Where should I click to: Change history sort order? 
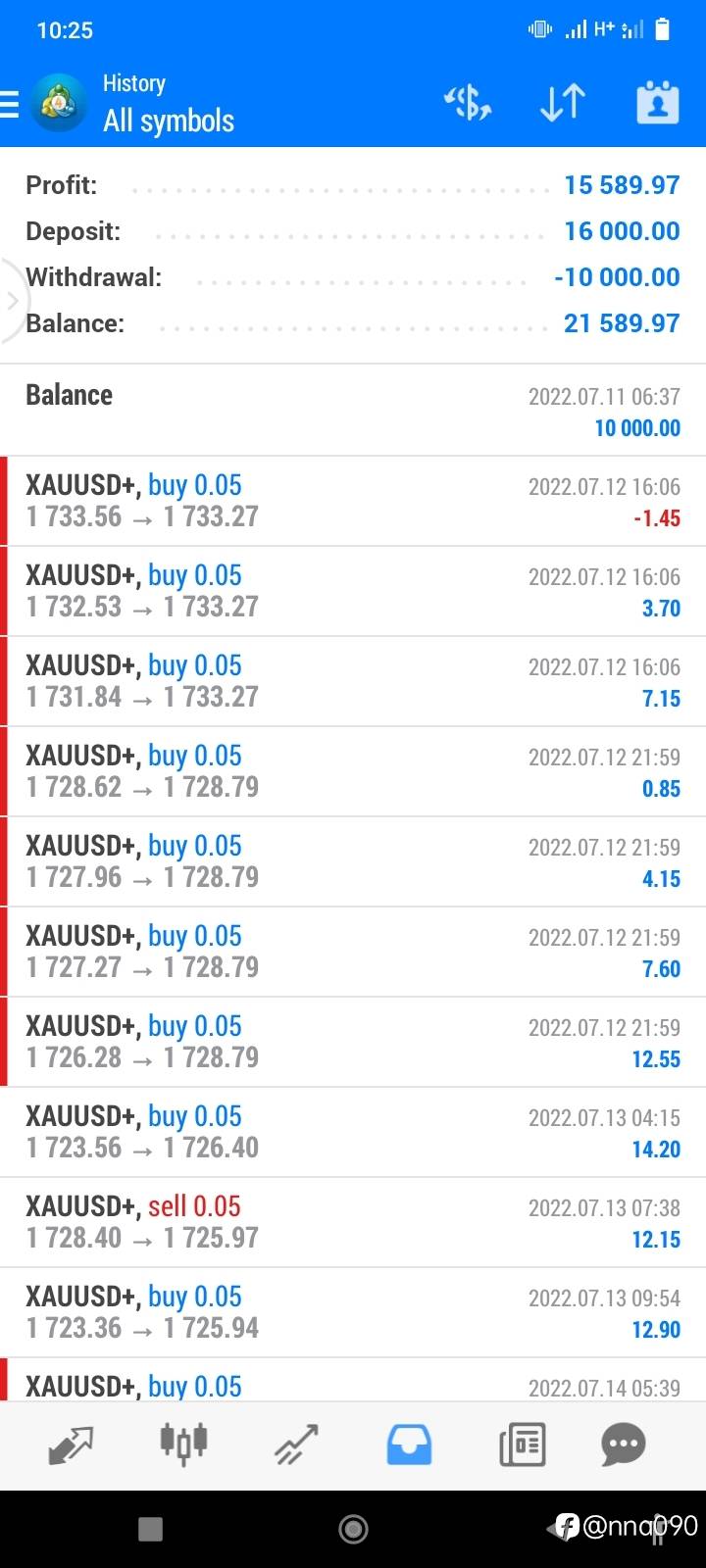point(563,103)
